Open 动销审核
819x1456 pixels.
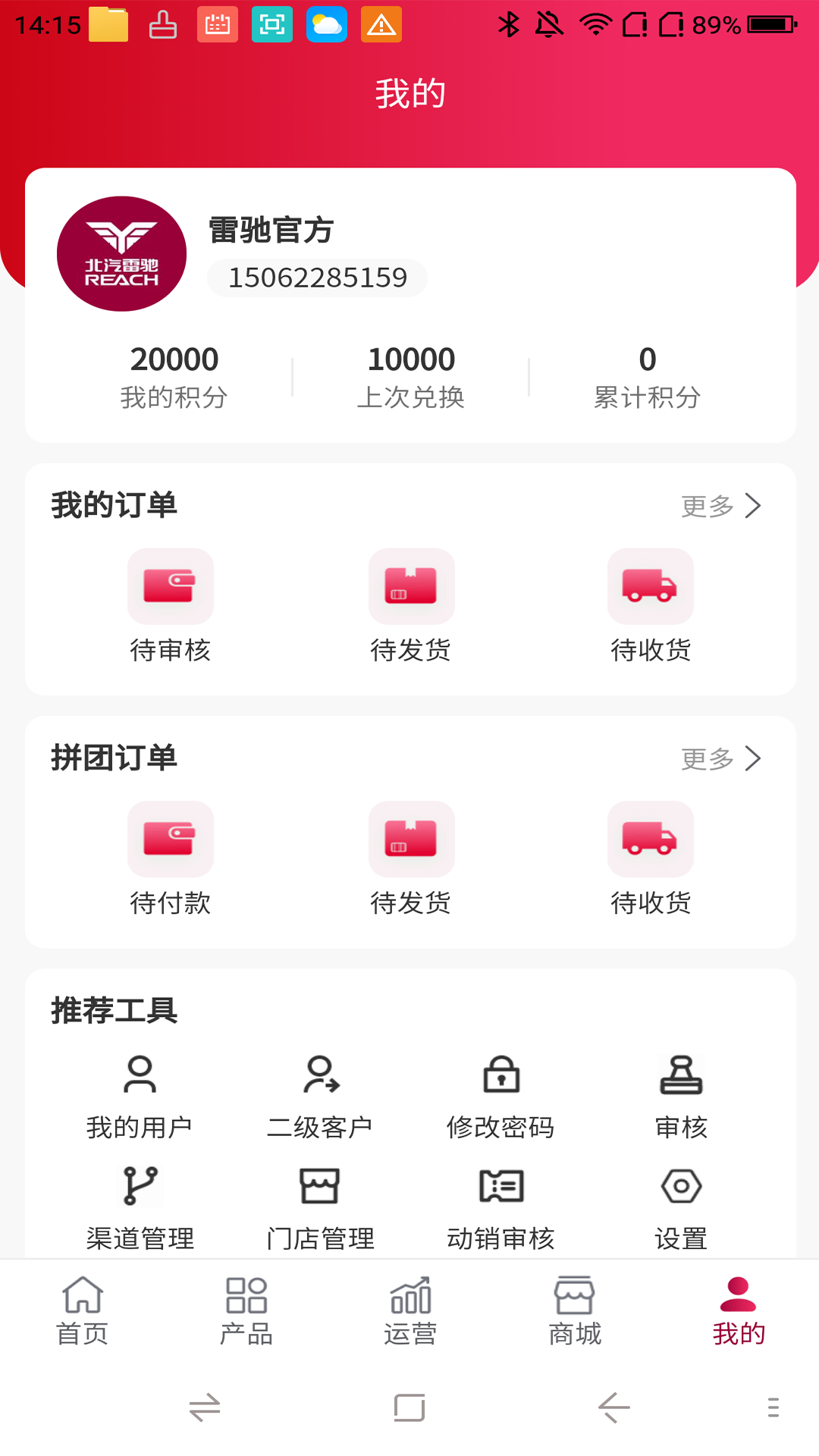coord(500,1207)
